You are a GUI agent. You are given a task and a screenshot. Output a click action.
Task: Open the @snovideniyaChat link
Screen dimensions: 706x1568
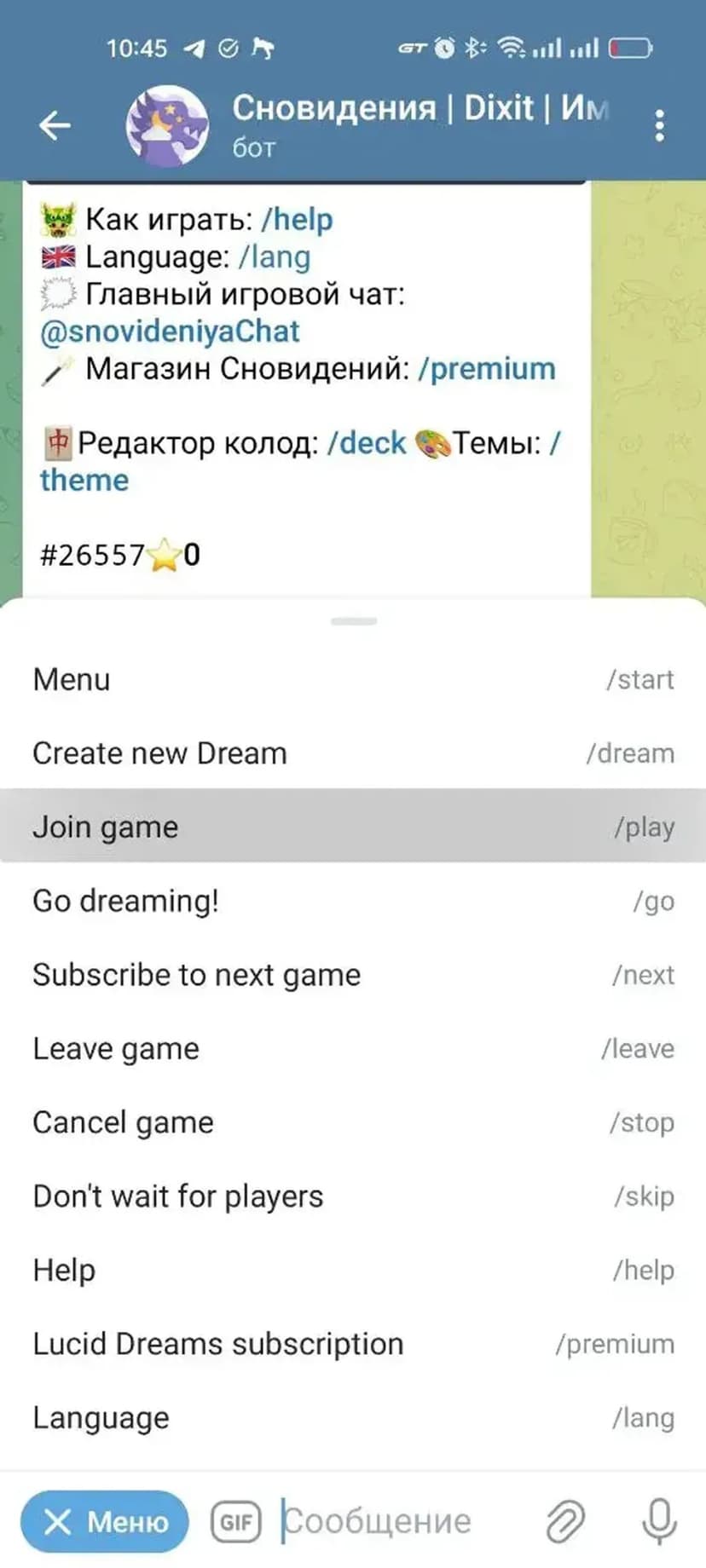(x=170, y=331)
